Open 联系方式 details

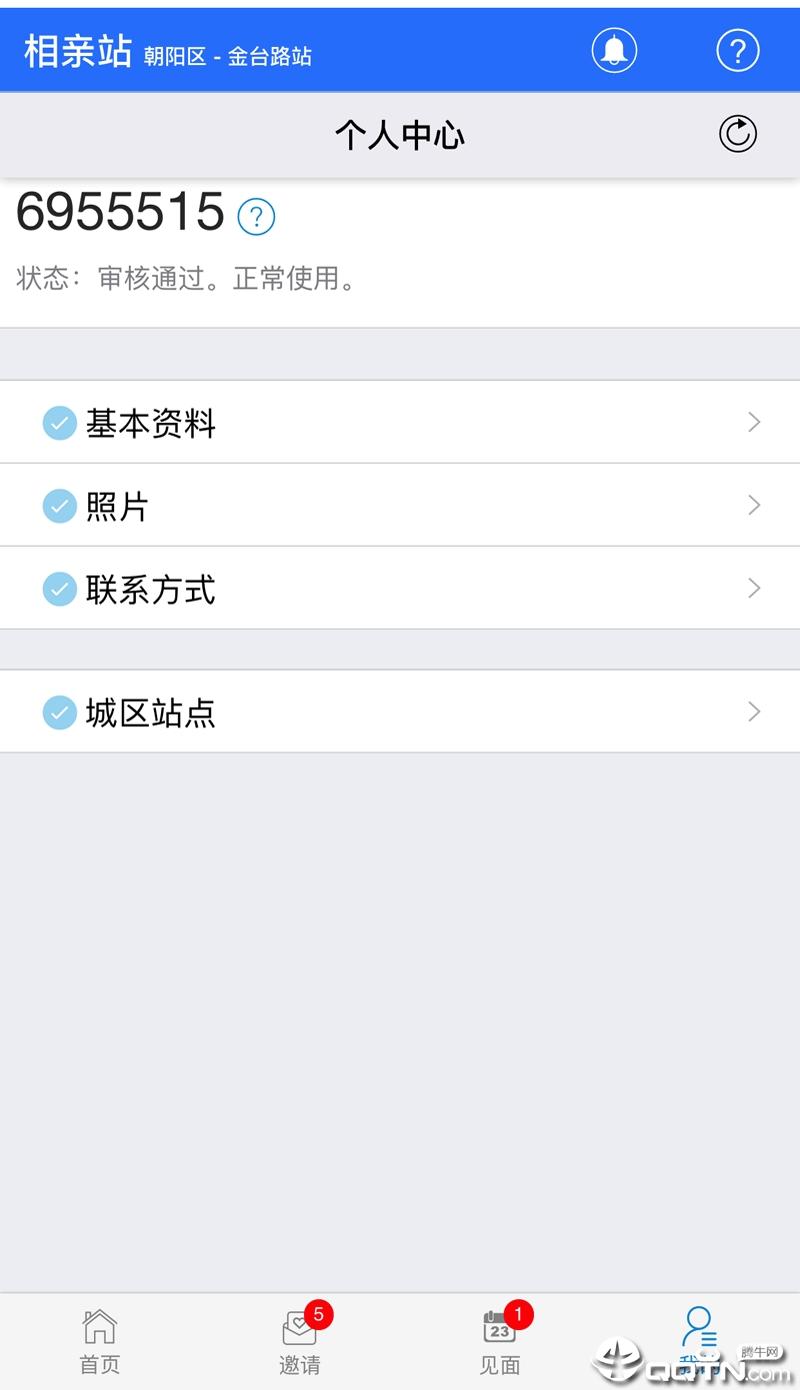pos(400,588)
